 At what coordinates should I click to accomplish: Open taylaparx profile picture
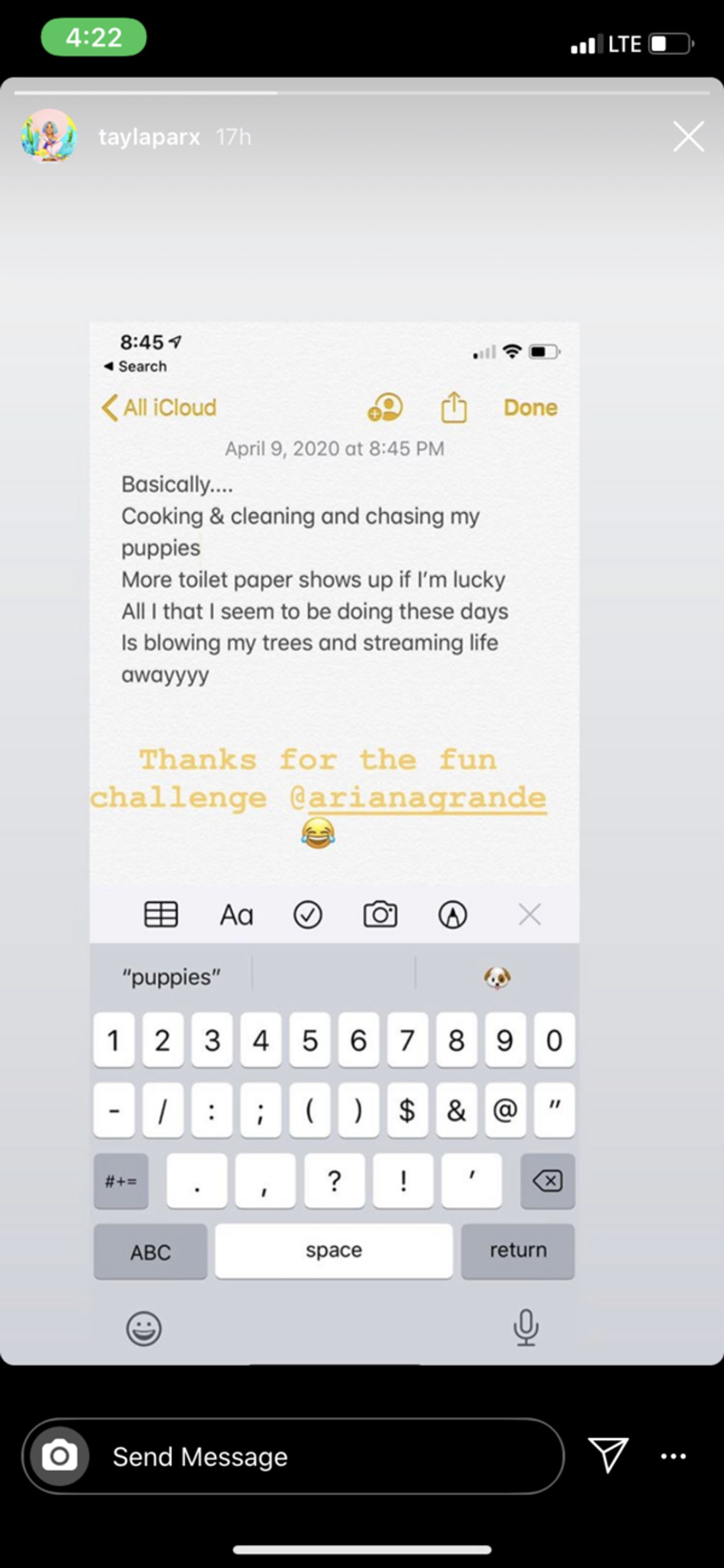click(49, 137)
